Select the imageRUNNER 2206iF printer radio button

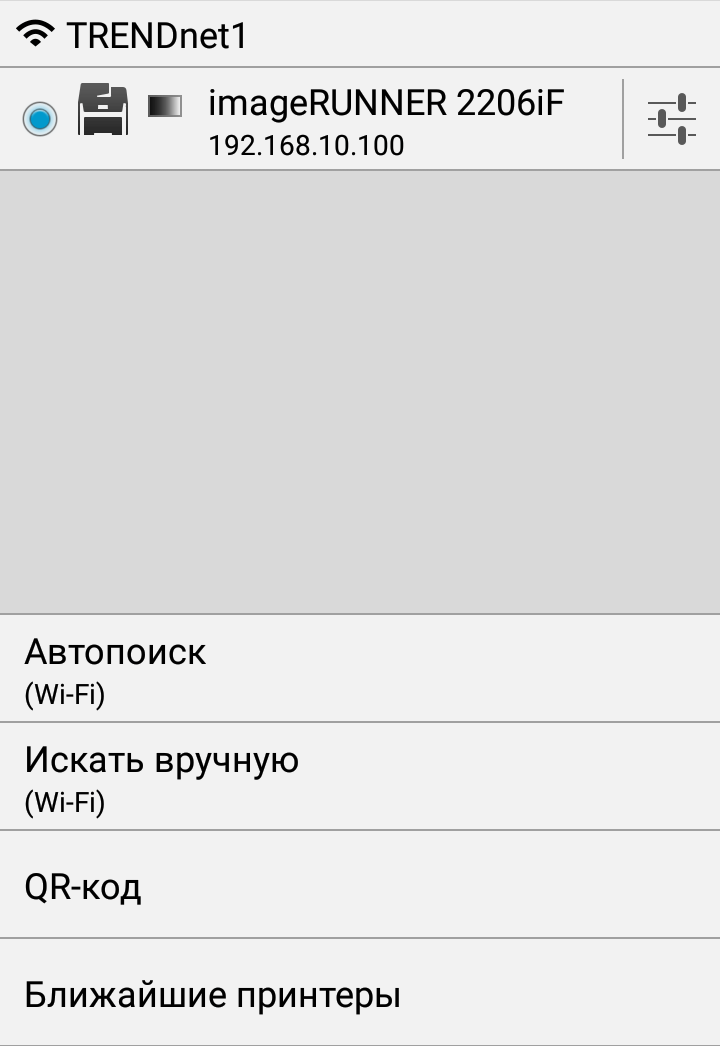40,119
